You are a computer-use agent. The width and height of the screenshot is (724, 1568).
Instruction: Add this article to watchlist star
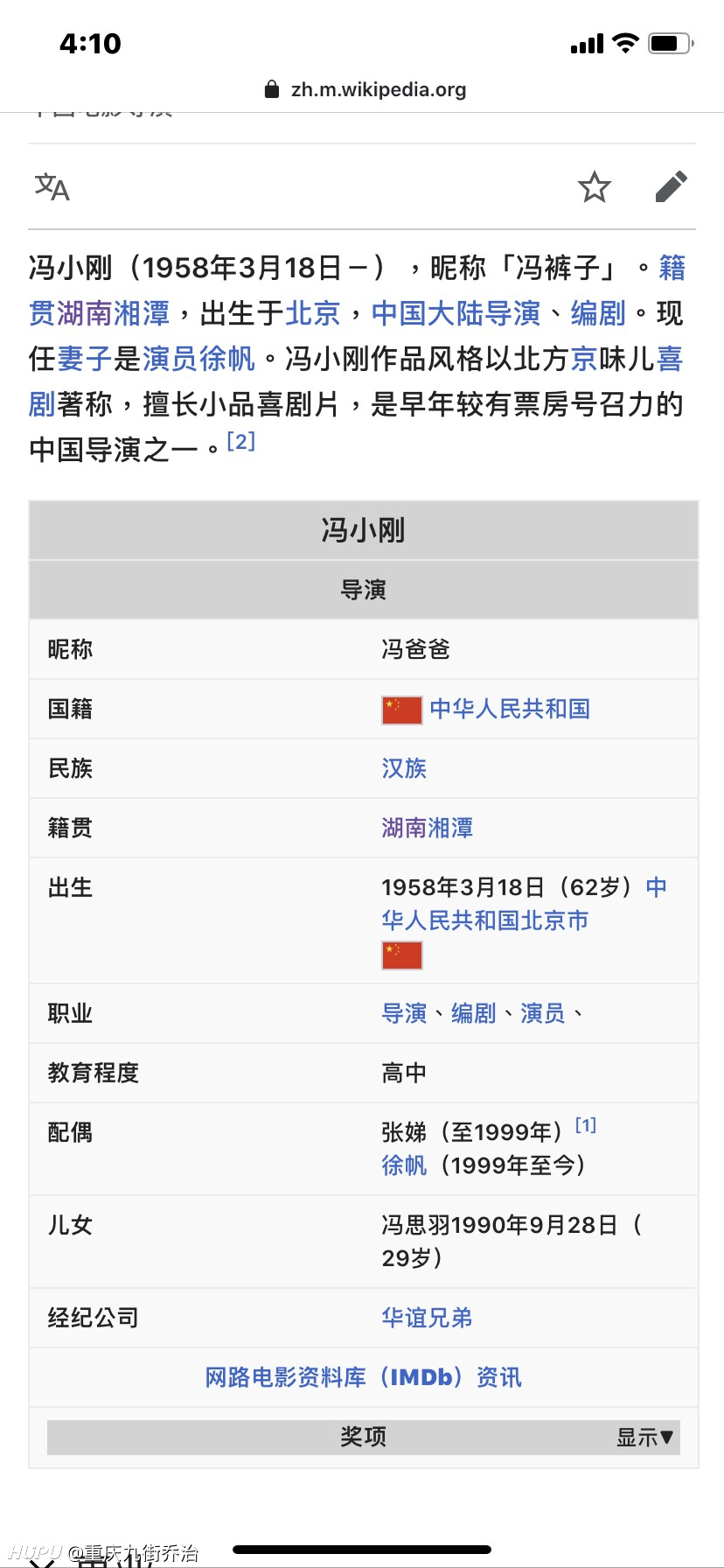[595, 186]
